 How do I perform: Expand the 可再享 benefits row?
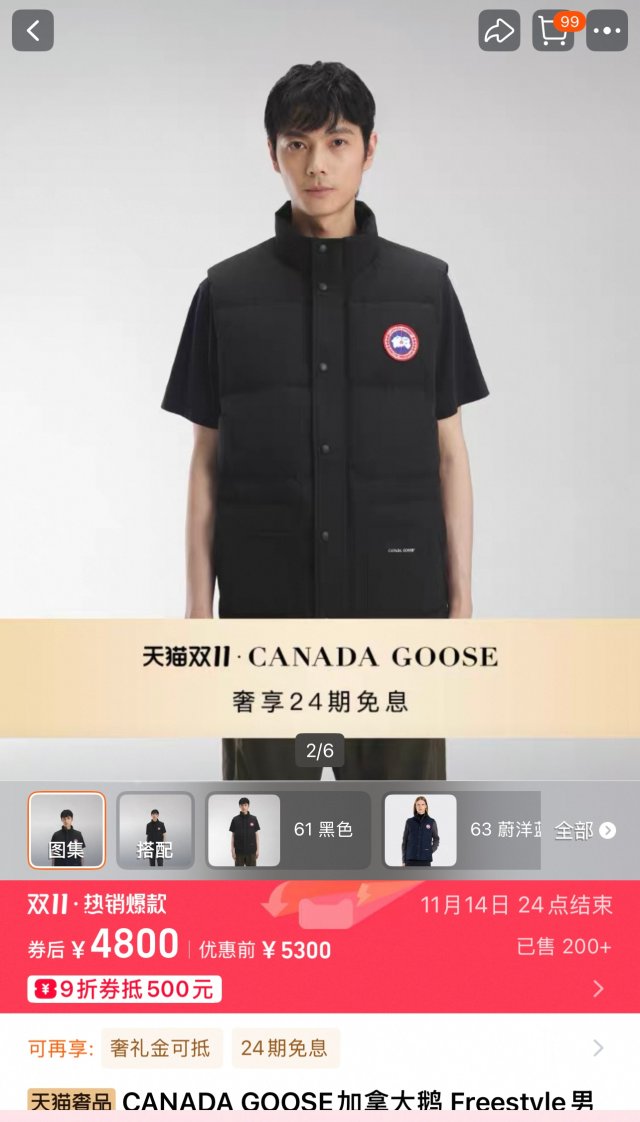coord(598,1048)
